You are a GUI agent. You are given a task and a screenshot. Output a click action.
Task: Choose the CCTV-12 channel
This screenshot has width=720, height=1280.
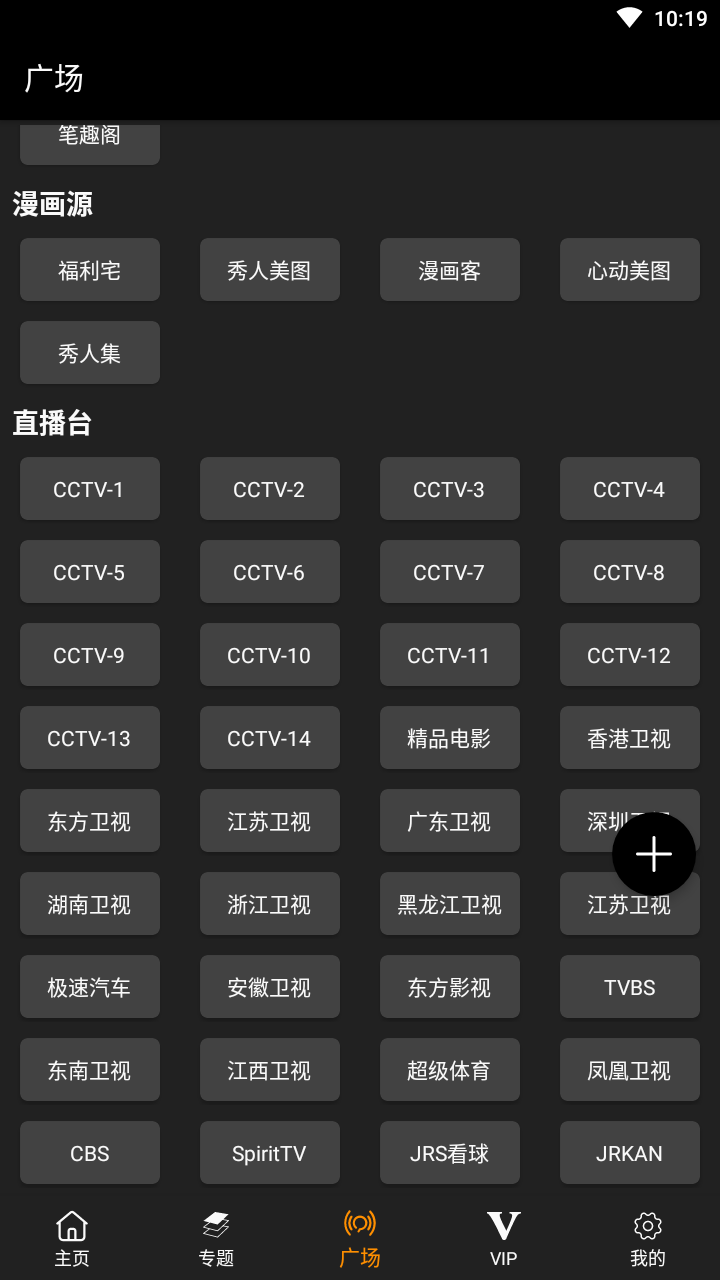point(629,655)
